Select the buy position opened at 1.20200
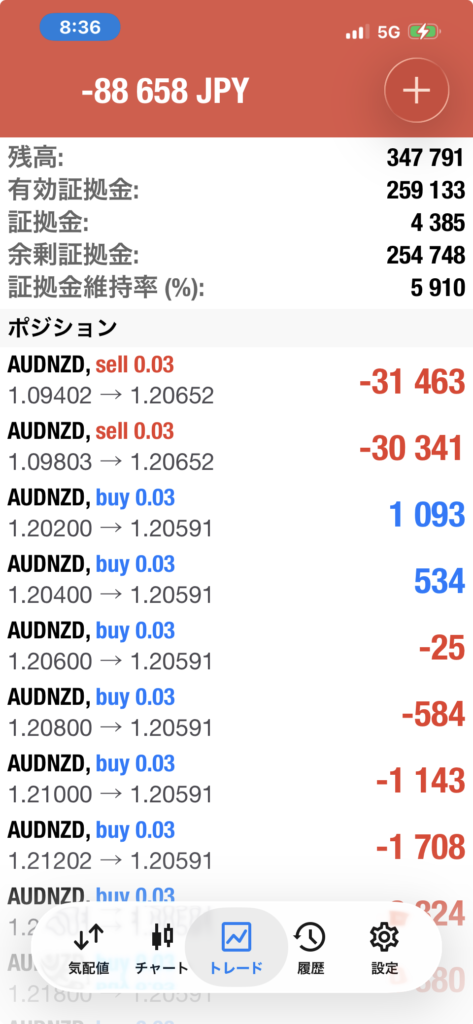Viewport: 473px width, 1024px height. pos(236,513)
